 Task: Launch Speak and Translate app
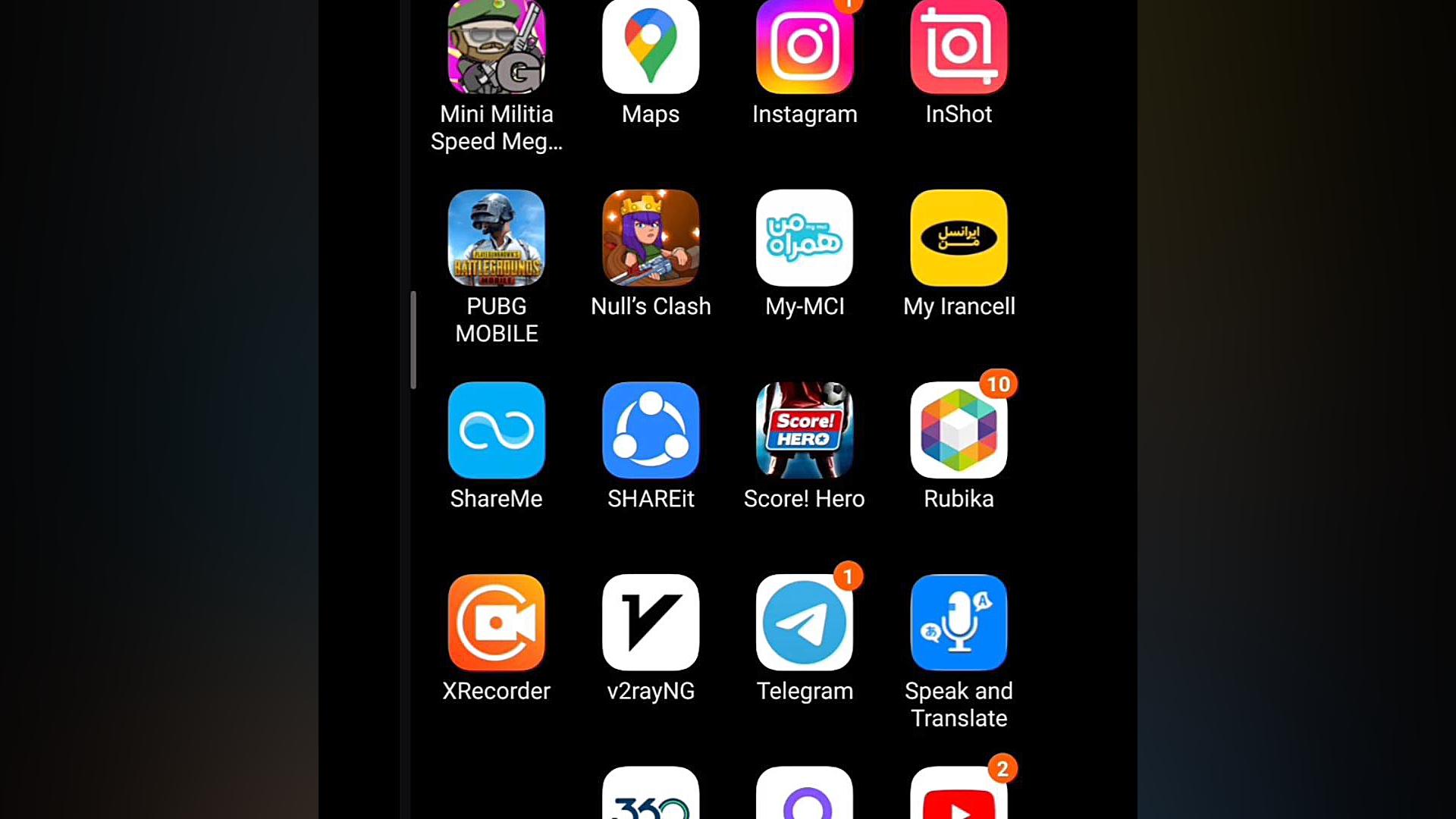pos(959,623)
